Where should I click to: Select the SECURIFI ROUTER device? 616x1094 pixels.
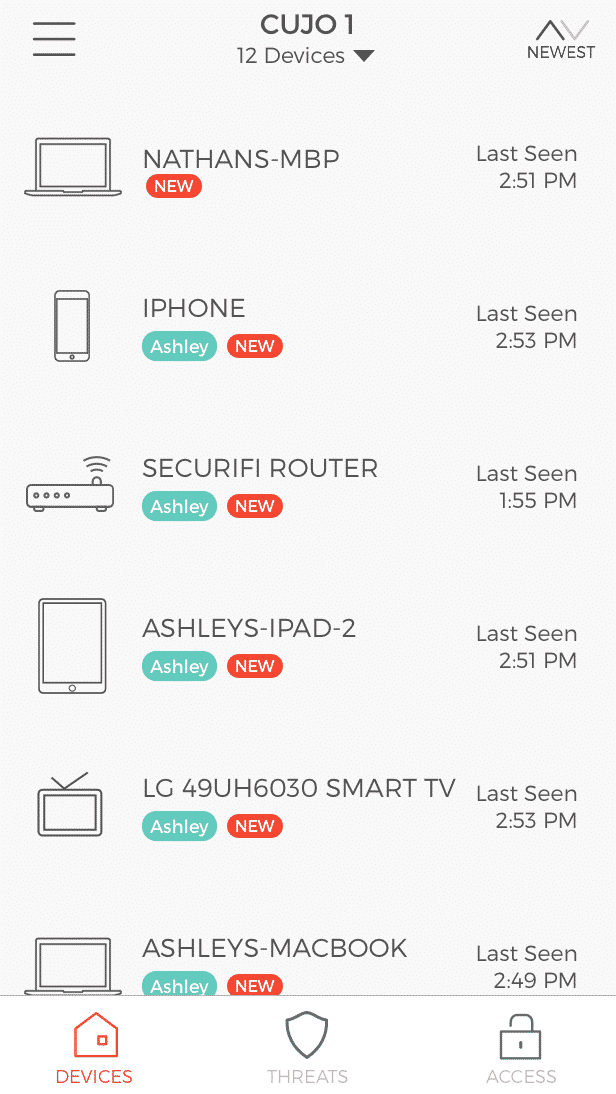point(308,488)
